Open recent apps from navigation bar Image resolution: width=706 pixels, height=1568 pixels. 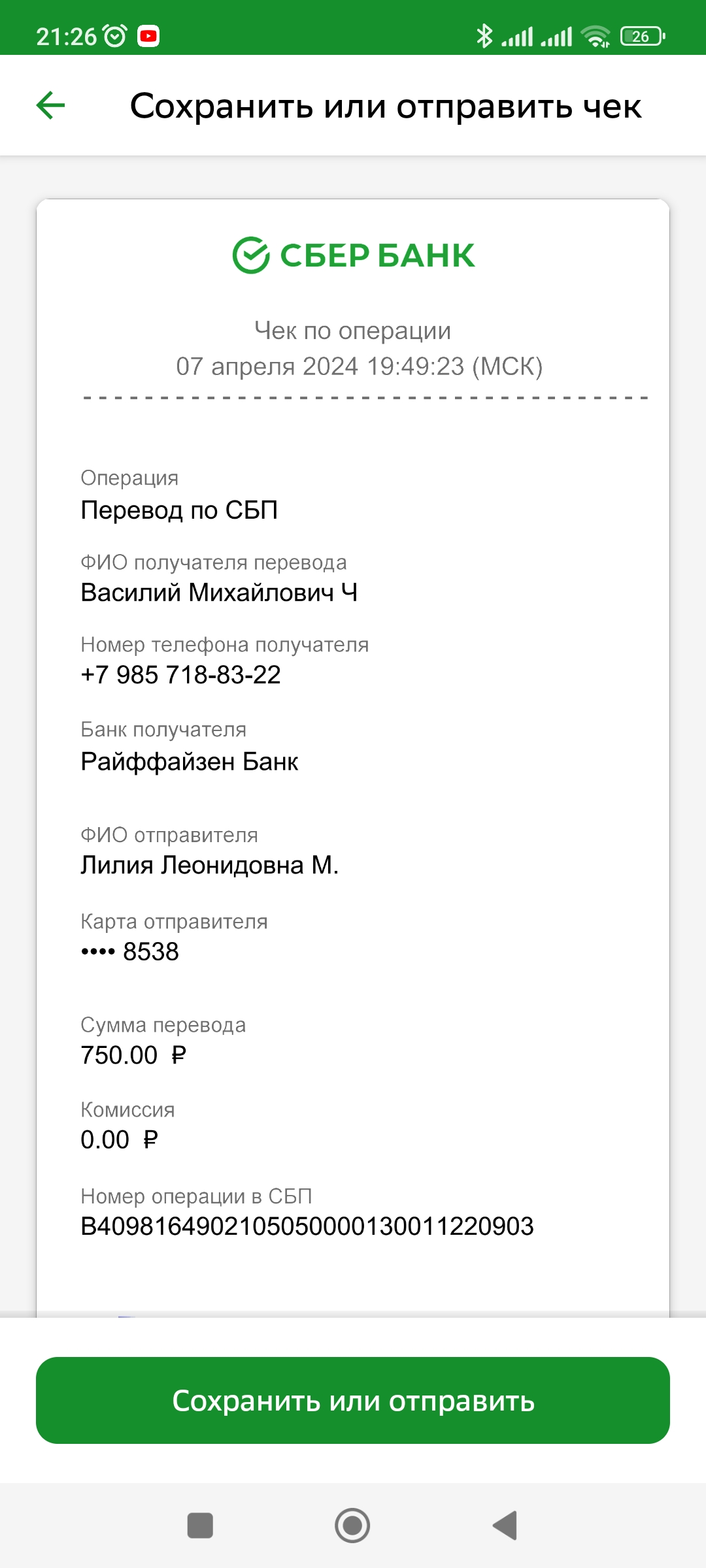200,1526
